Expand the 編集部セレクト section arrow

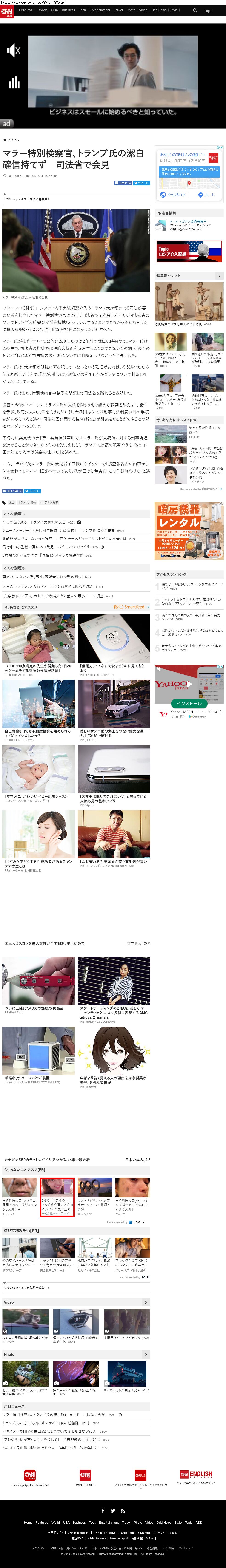219,276
